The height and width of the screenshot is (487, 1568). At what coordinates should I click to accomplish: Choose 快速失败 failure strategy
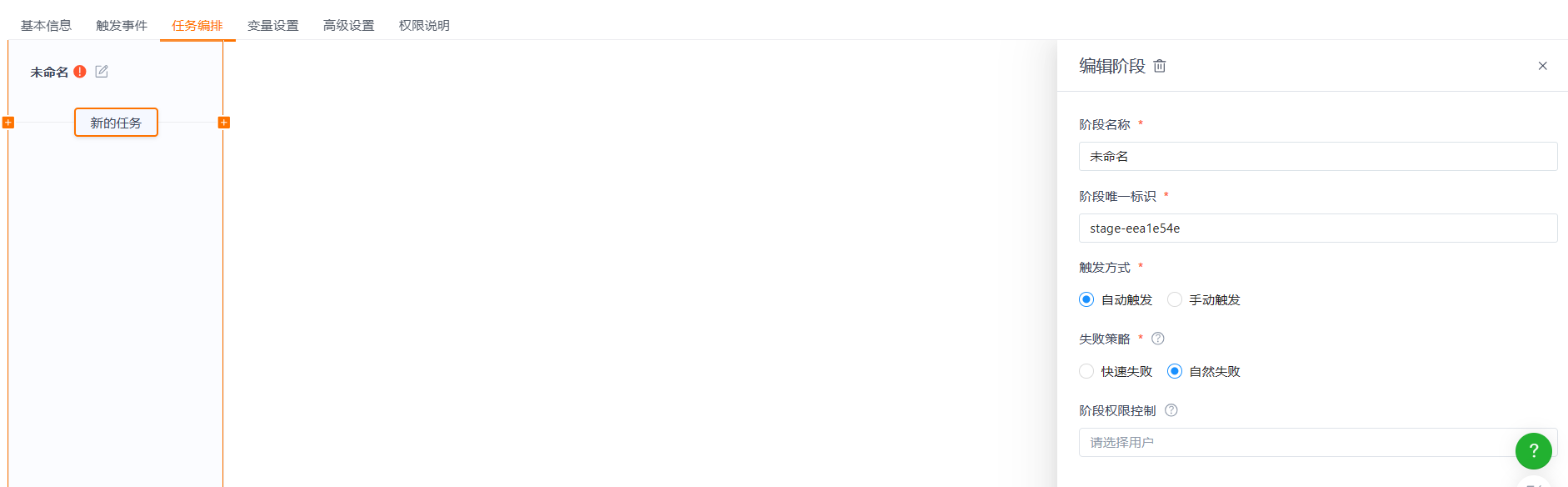coord(1086,371)
